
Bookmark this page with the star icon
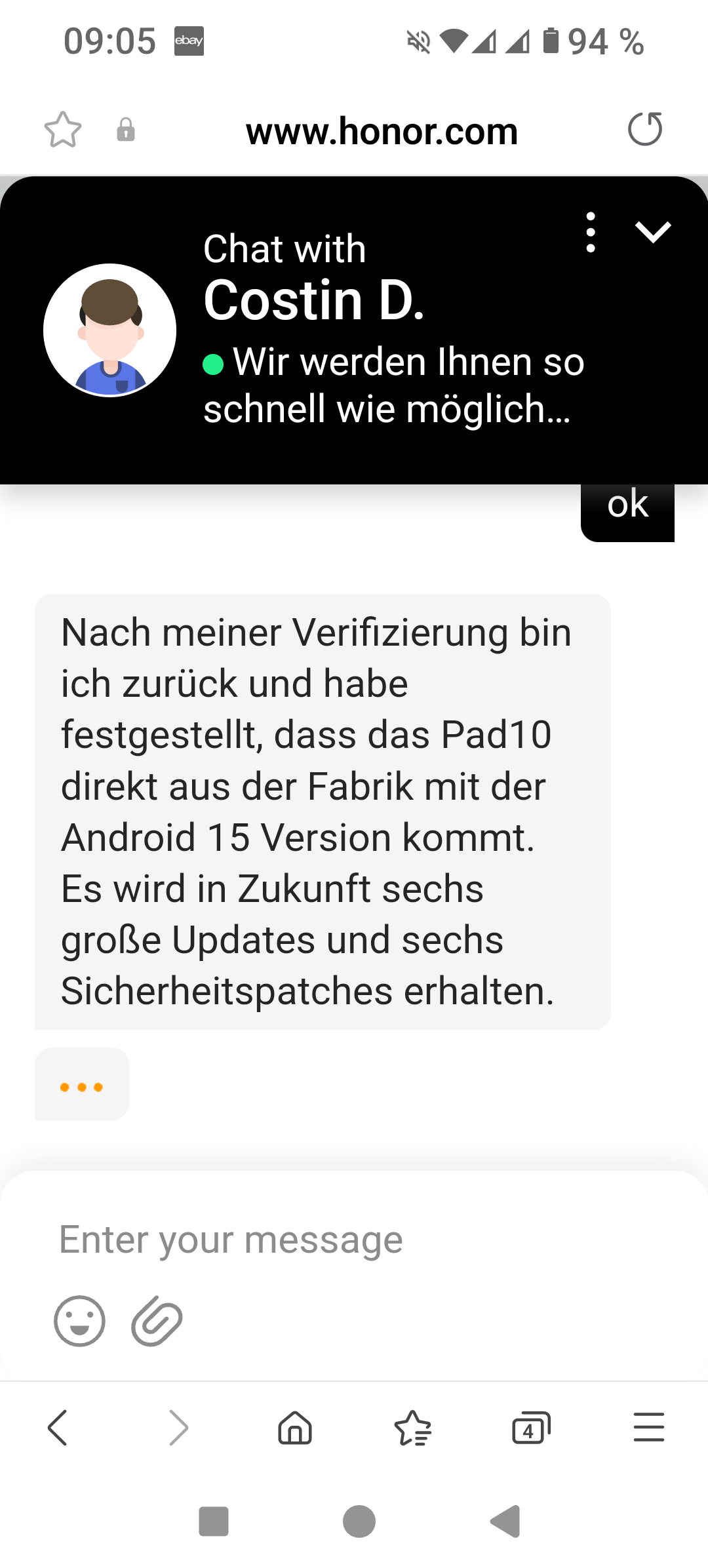click(63, 130)
